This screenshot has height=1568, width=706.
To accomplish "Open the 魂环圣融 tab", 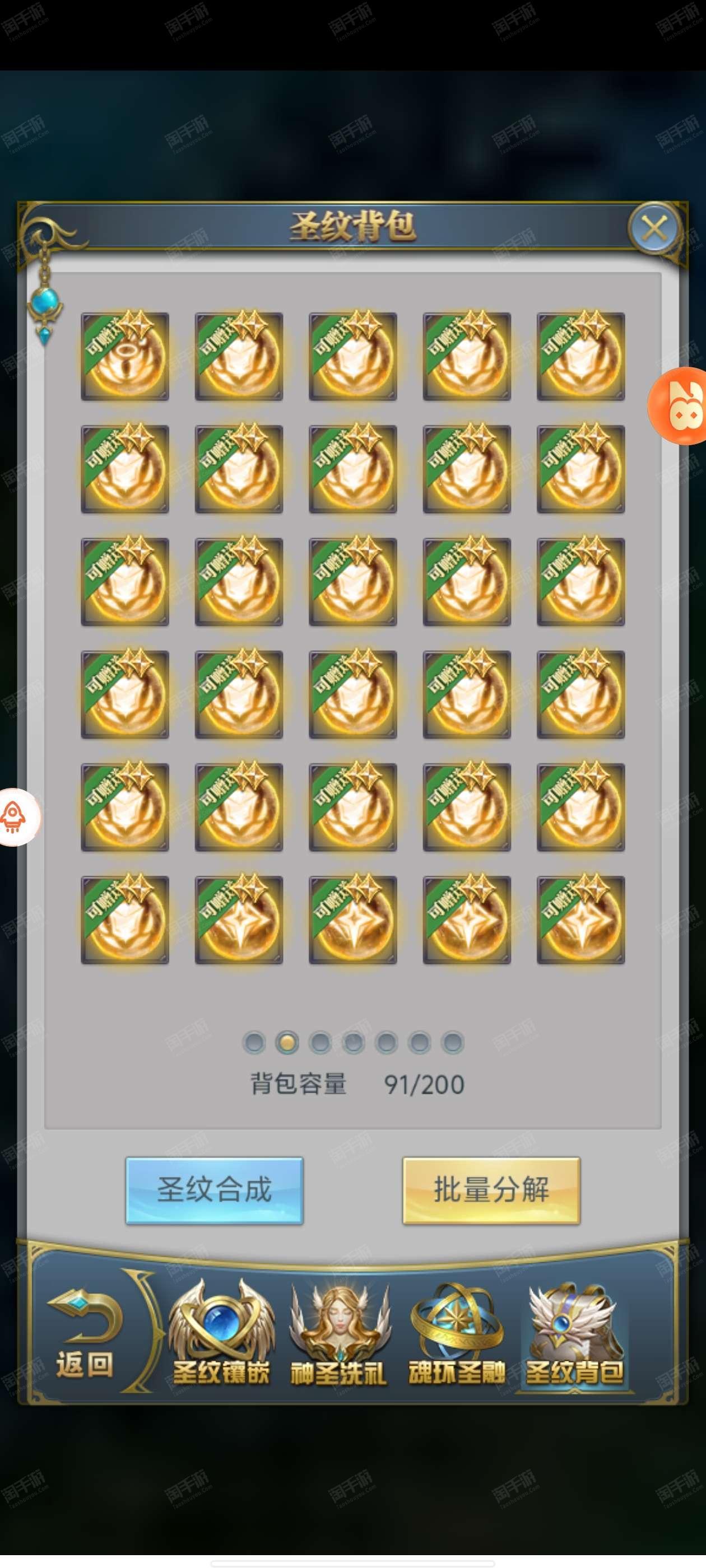I will click(x=457, y=1334).
